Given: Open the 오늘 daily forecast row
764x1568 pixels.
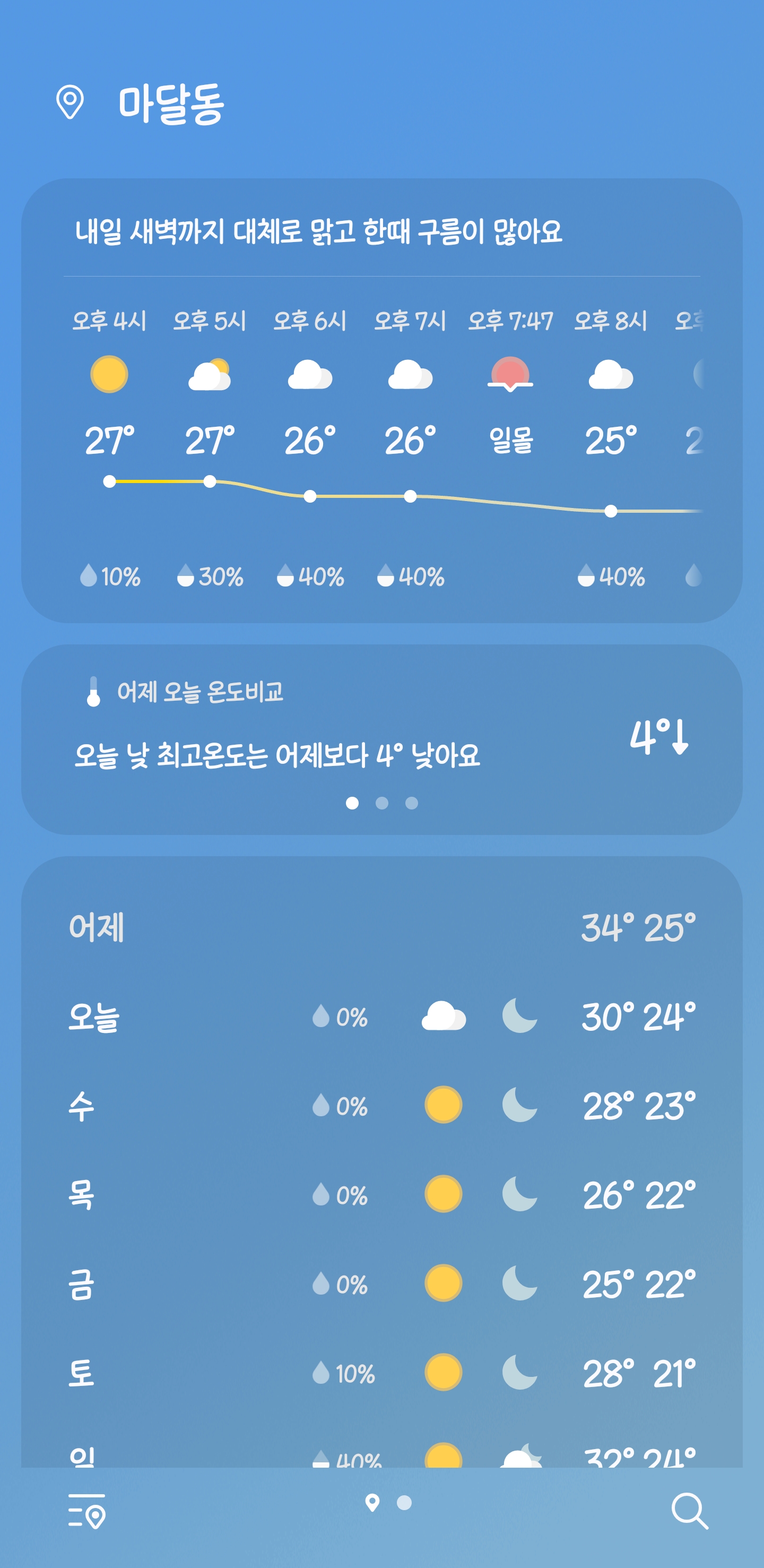Looking at the screenshot, I should 382,1016.
